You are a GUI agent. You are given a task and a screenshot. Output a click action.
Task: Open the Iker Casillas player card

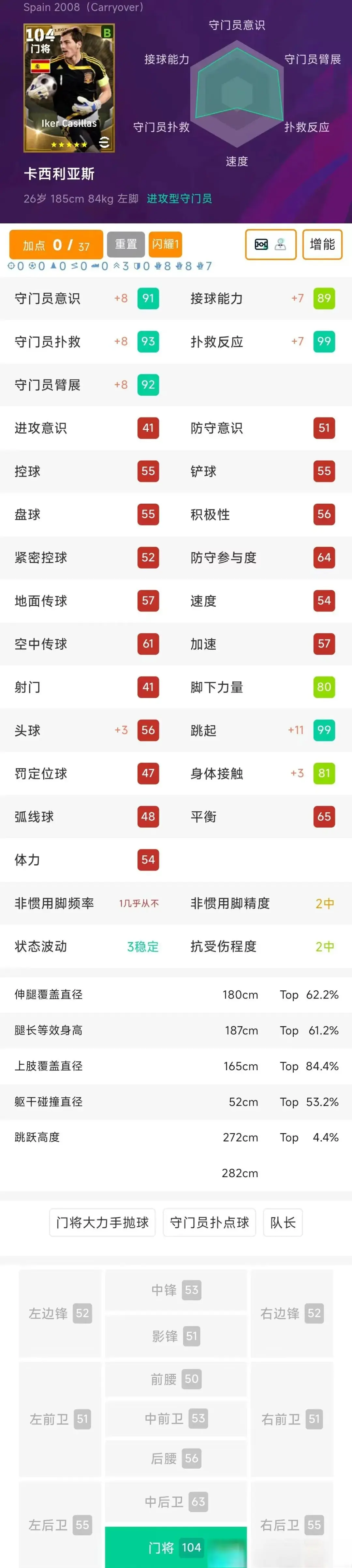click(69, 88)
